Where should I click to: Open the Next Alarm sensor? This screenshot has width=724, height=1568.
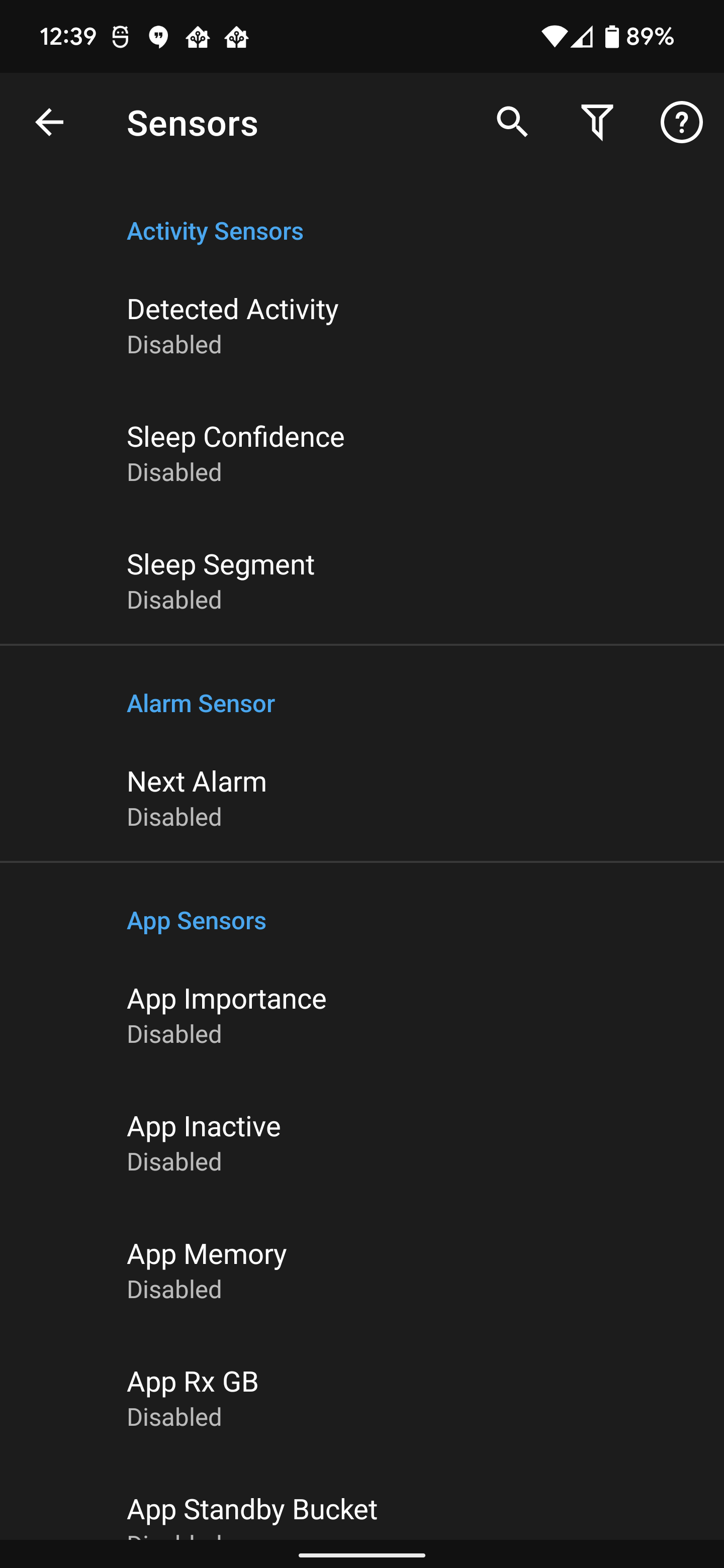(x=361, y=798)
